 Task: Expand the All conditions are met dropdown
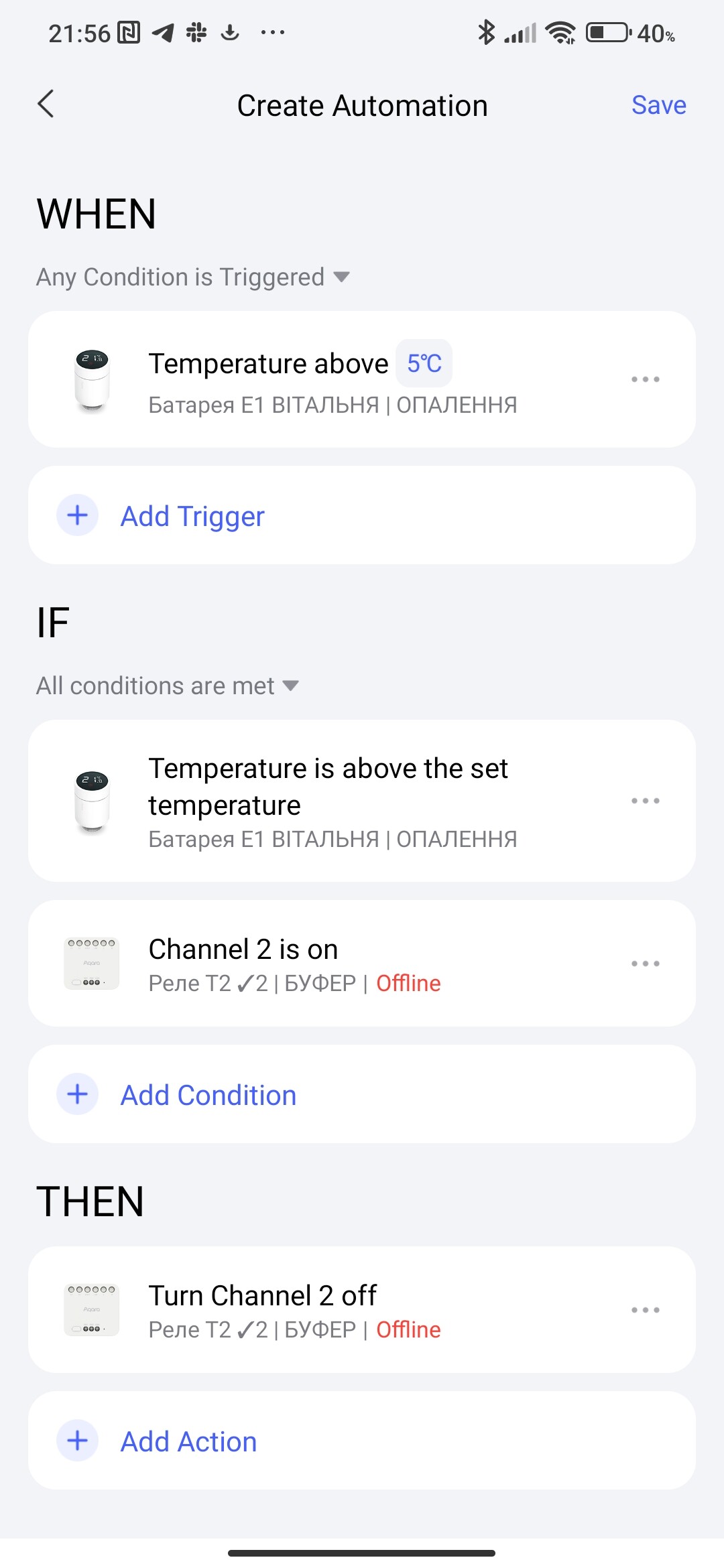point(168,686)
